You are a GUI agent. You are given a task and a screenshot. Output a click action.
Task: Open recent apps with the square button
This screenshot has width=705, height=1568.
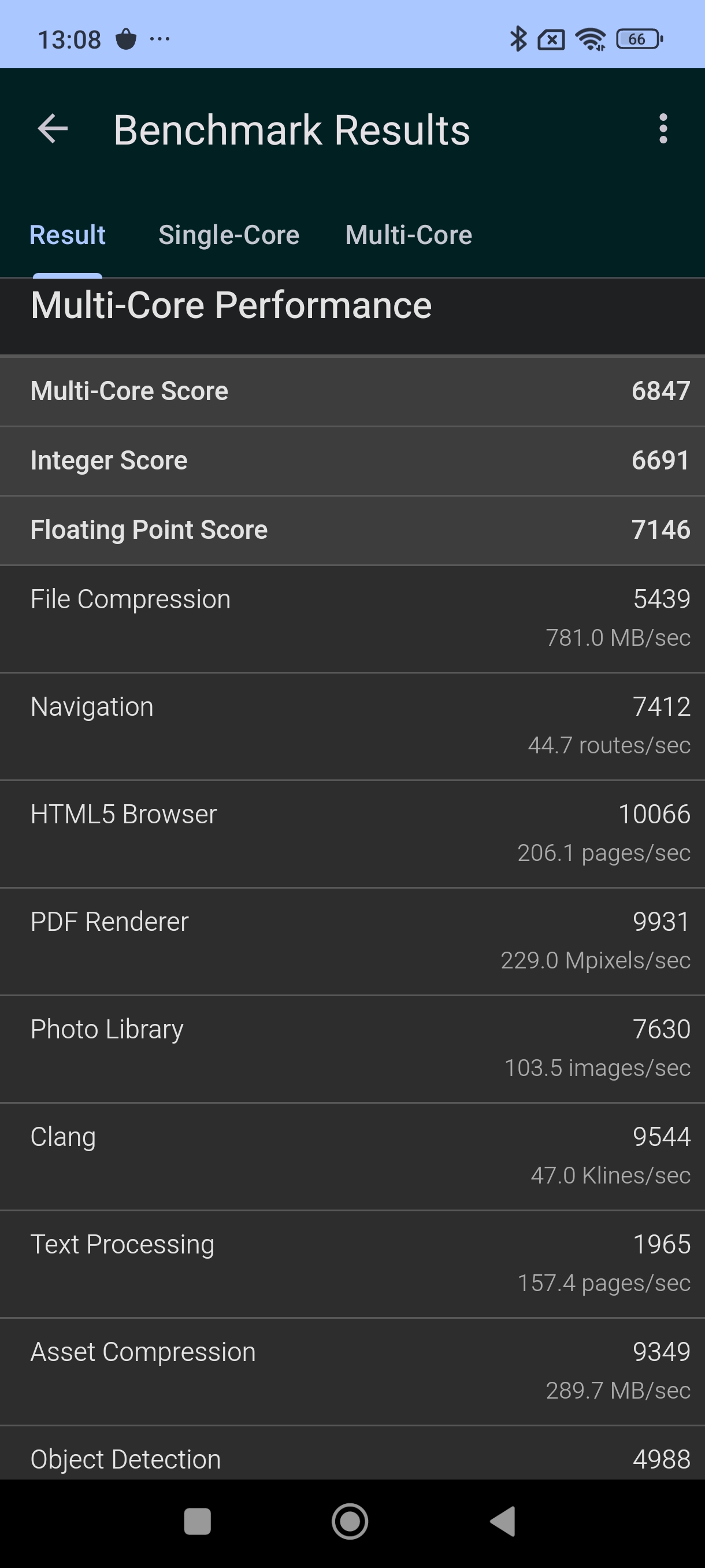tap(197, 1521)
